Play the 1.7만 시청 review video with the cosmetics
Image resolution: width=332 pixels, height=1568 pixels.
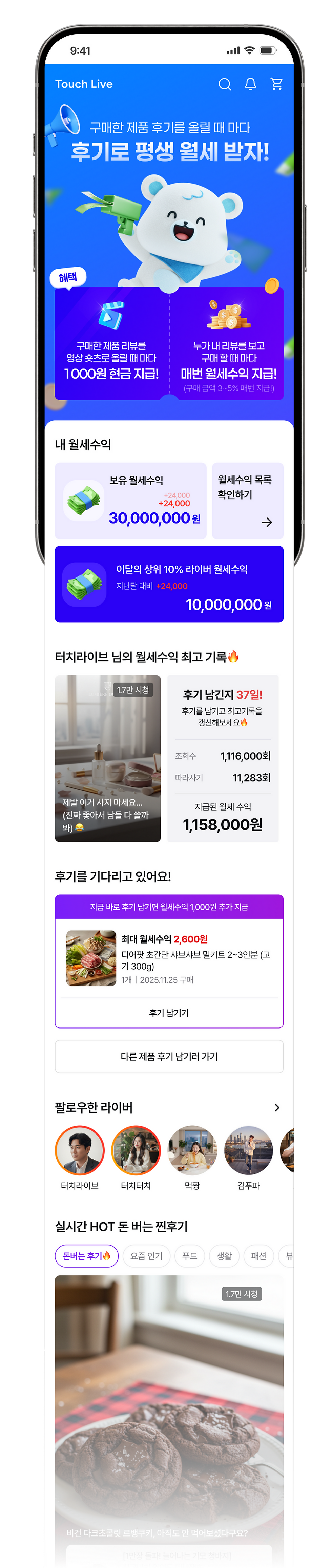click(x=108, y=758)
